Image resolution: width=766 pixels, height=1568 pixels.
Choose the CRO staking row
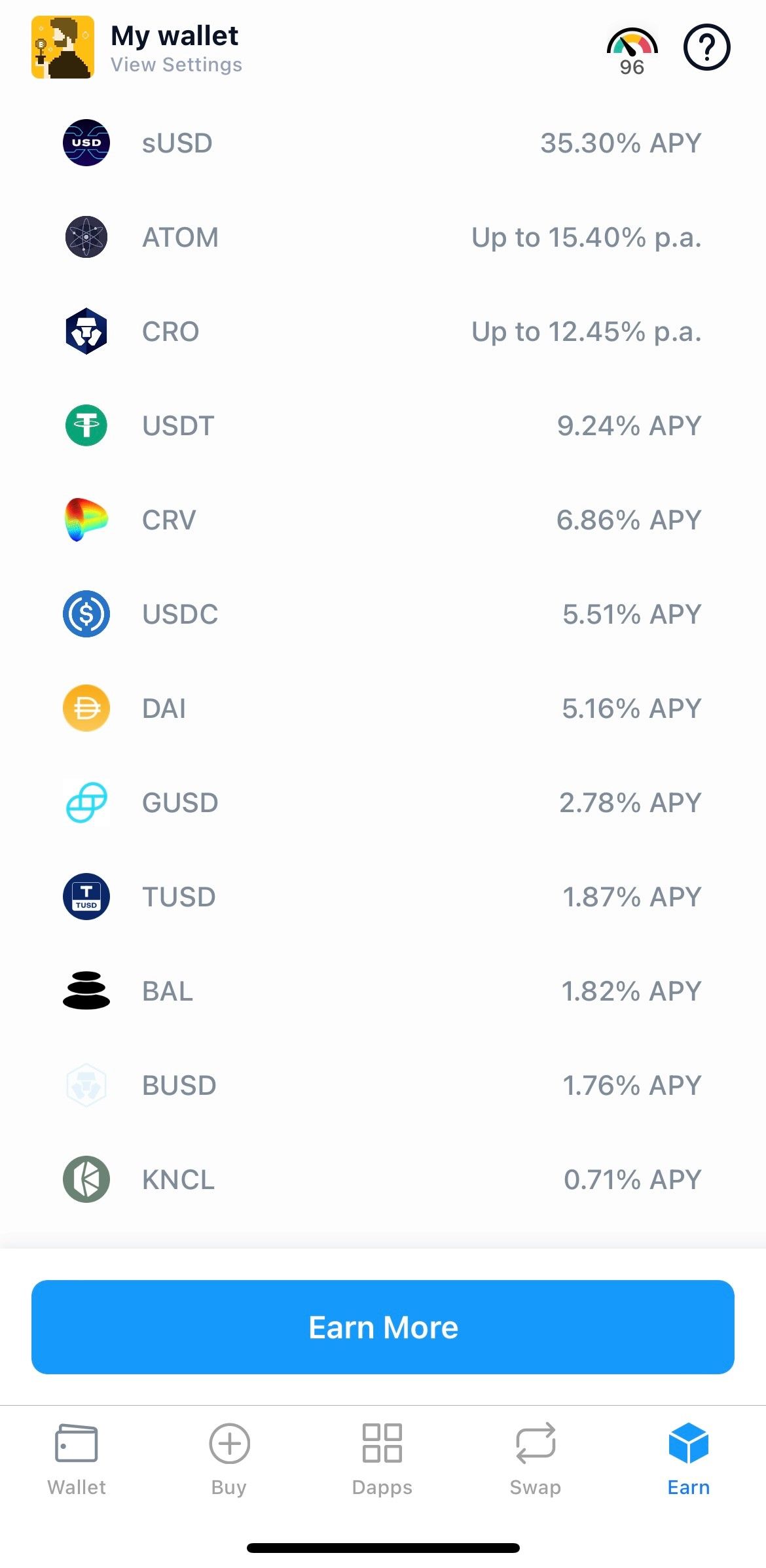point(383,331)
